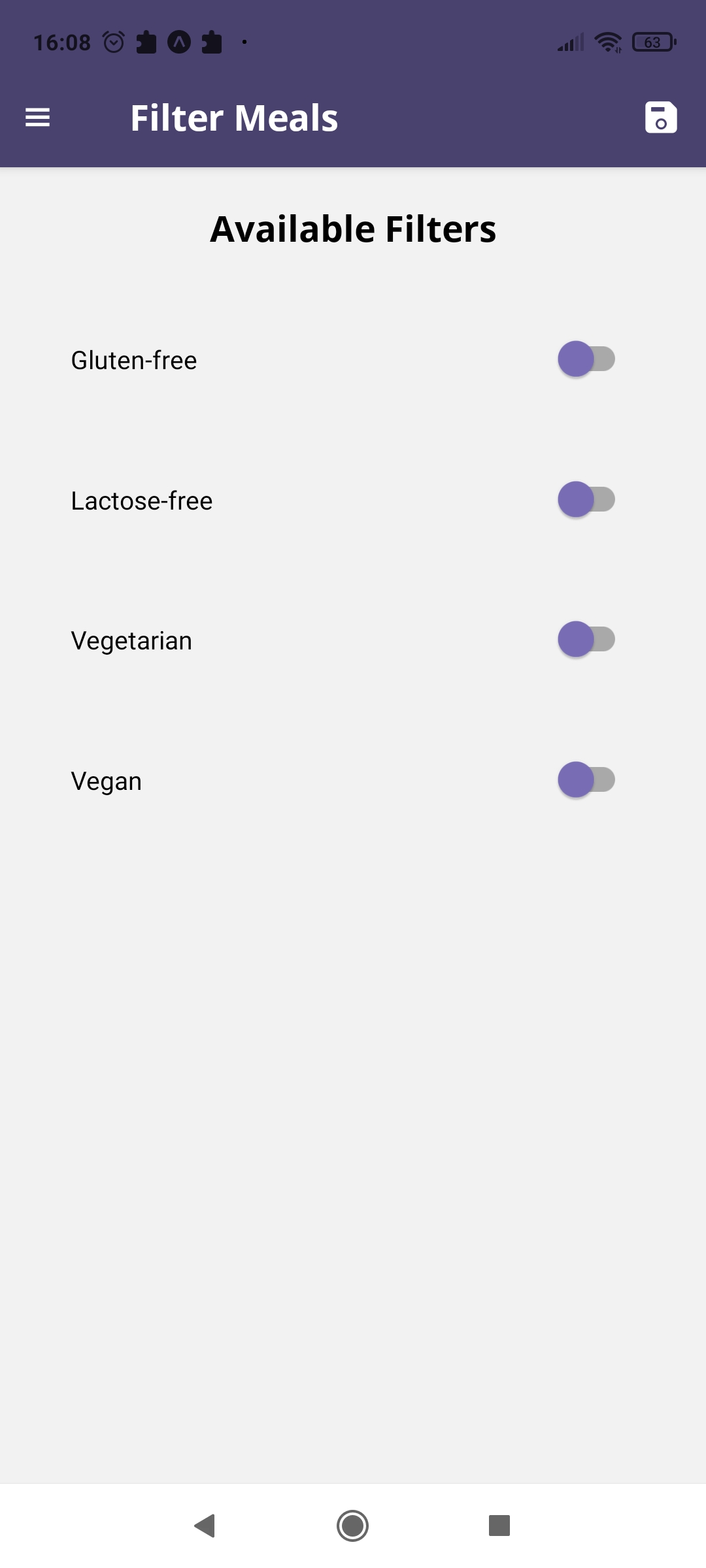
Task: Open the navigation drawer menu
Action: click(x=37, y=117)
